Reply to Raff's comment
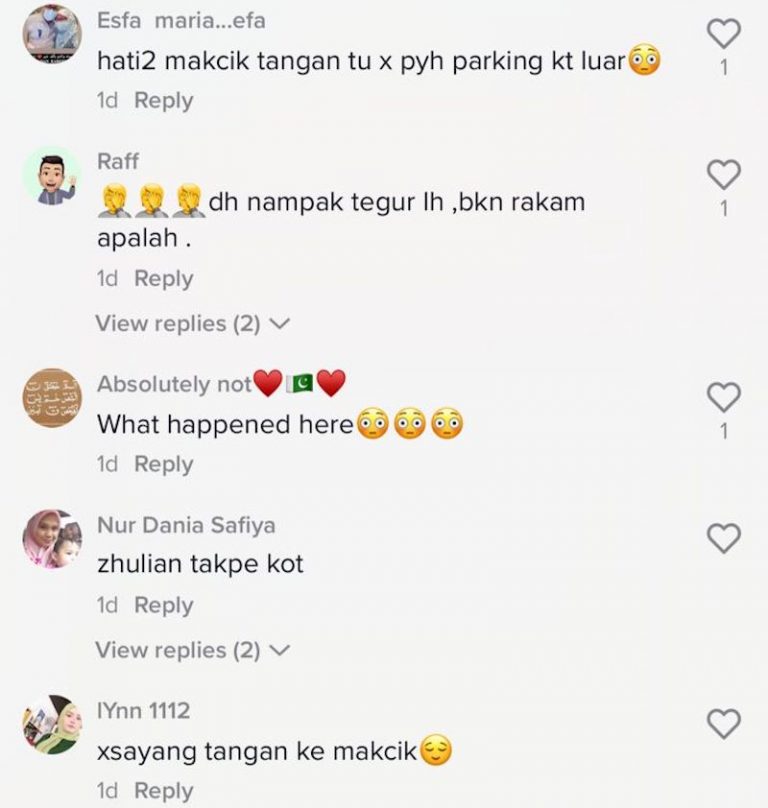Image resolution: width=768 pixels, height=808 pixels. (163, 279)
